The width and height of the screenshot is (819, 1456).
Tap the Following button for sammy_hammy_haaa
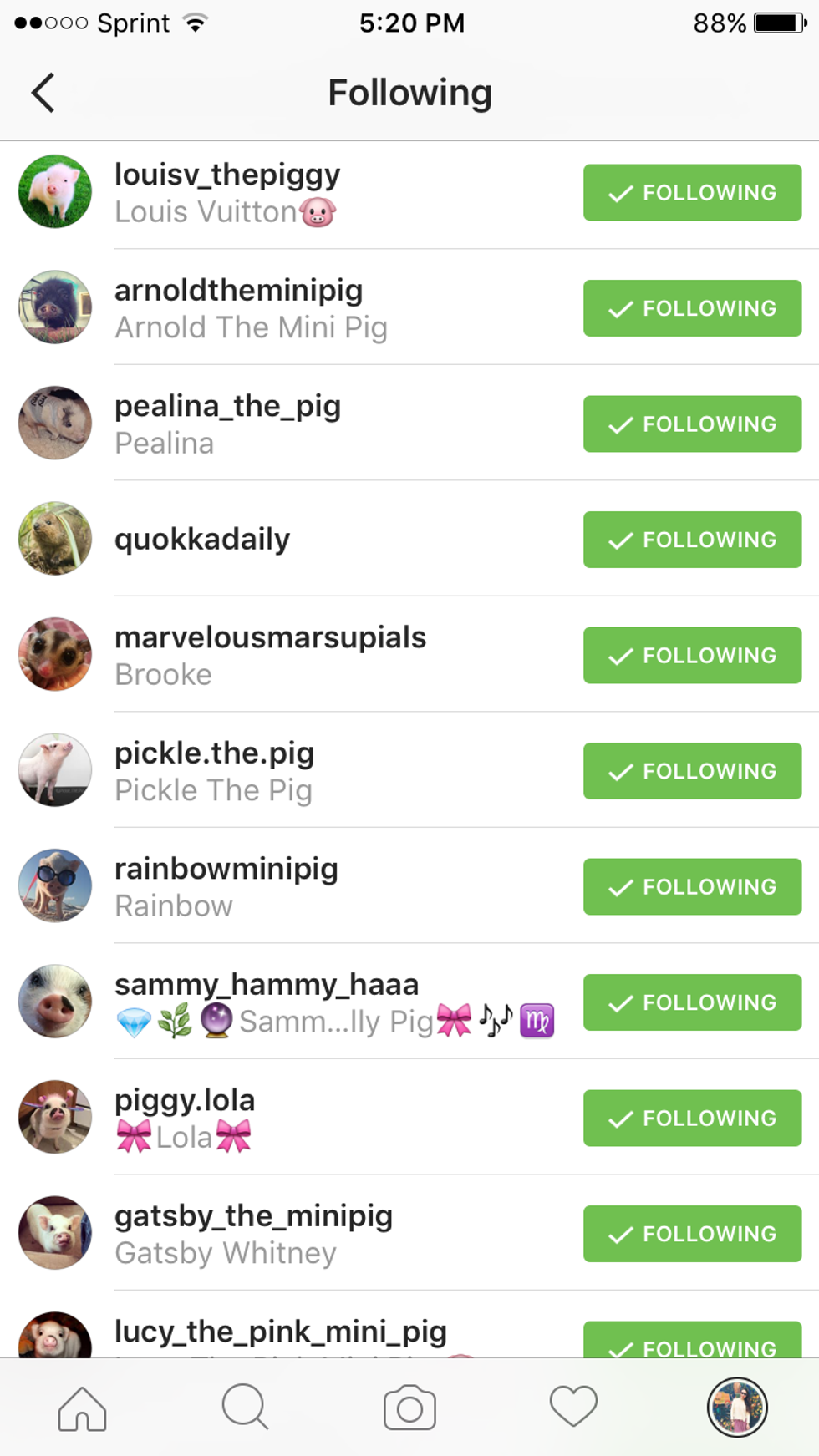[x=692, y=1002]
